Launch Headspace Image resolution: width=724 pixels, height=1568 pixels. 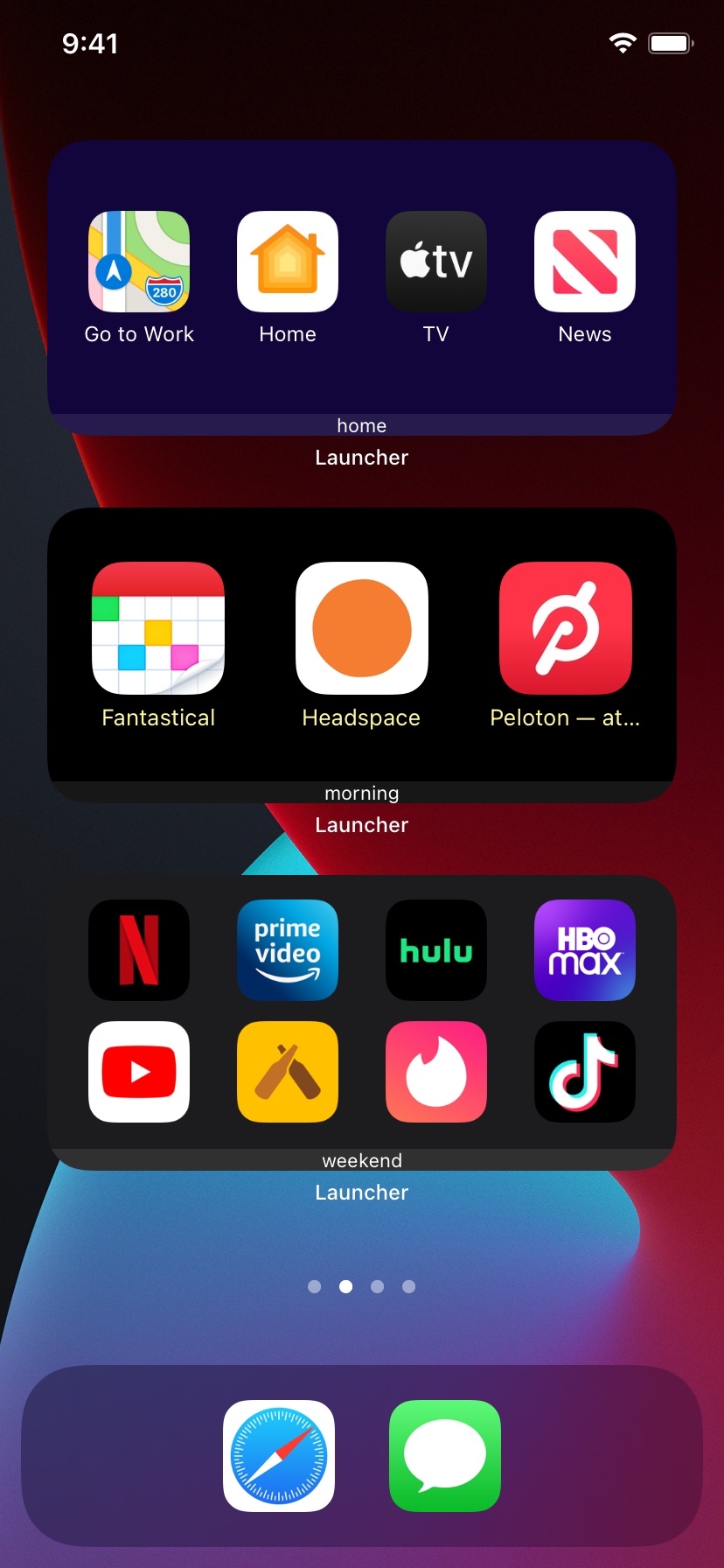click(361, 628)
